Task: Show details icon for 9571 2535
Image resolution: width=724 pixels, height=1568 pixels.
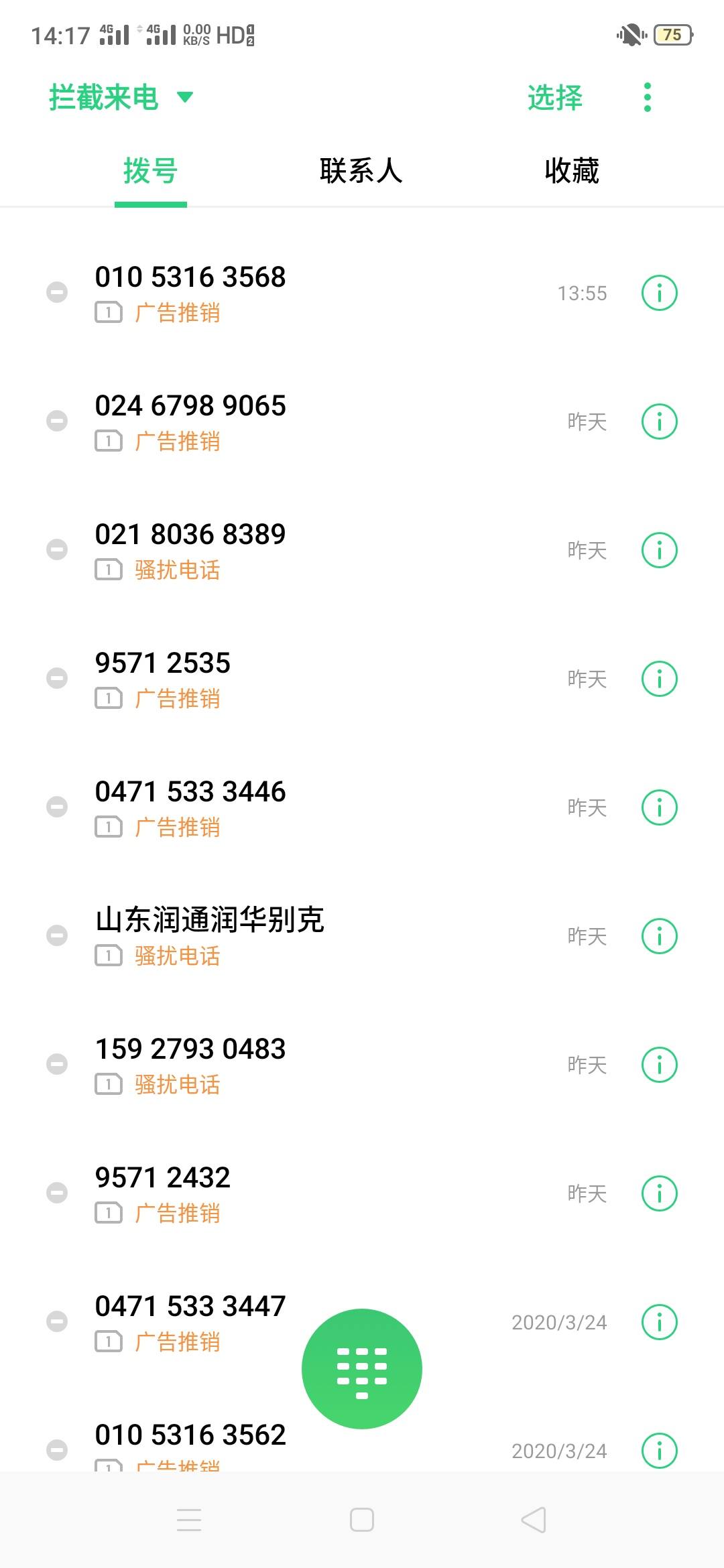Action: click(660, 679)
